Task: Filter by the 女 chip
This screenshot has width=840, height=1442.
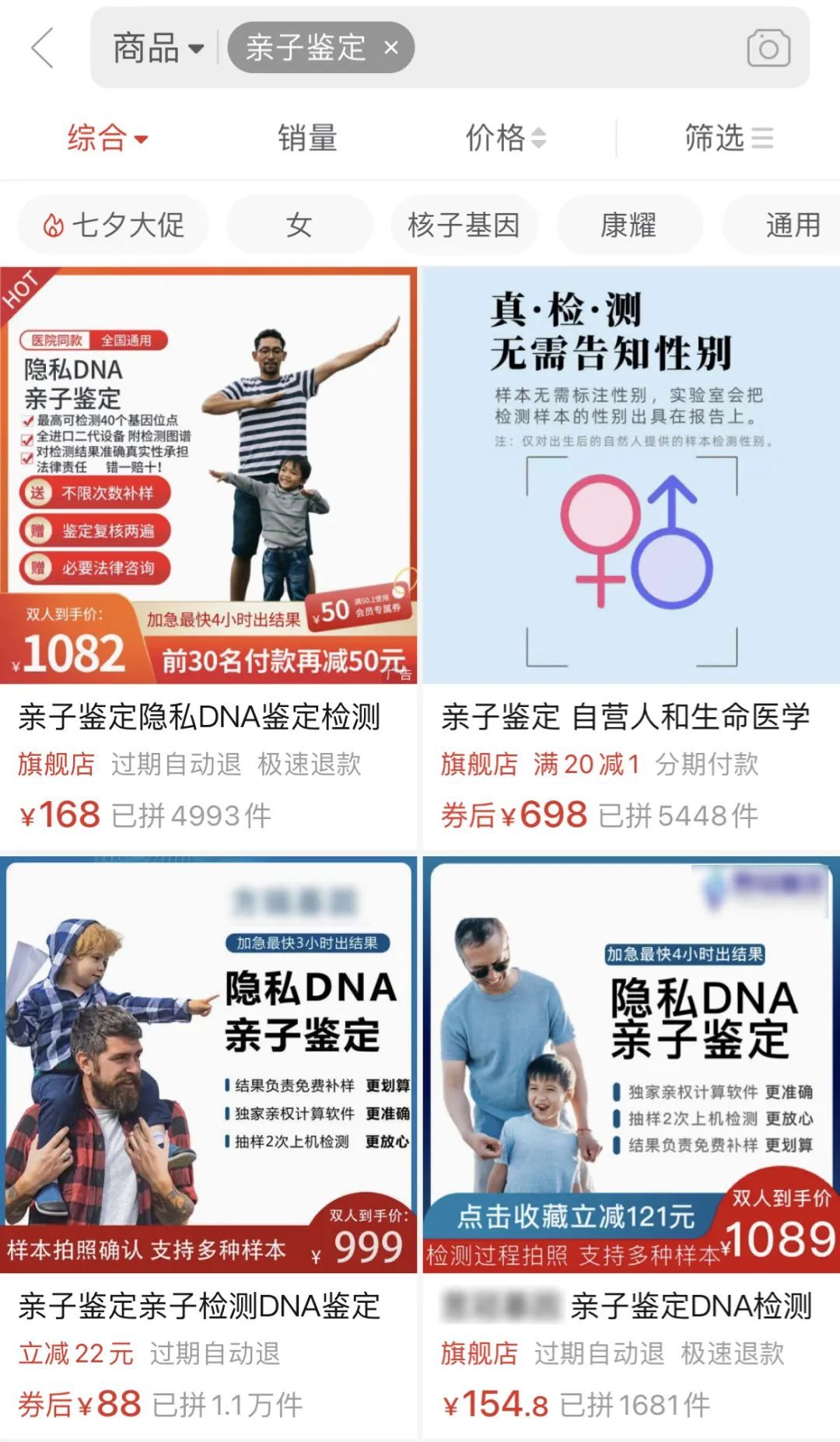Action: click(299, 226)
